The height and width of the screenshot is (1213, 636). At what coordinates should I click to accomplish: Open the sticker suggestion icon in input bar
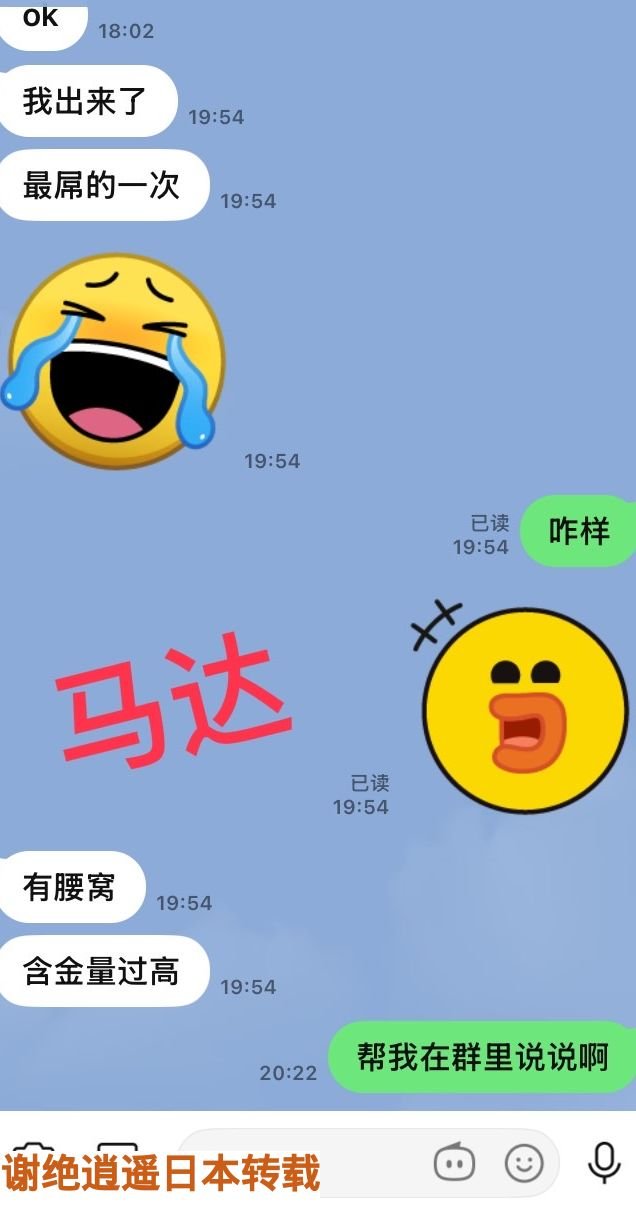[454, 1162]
